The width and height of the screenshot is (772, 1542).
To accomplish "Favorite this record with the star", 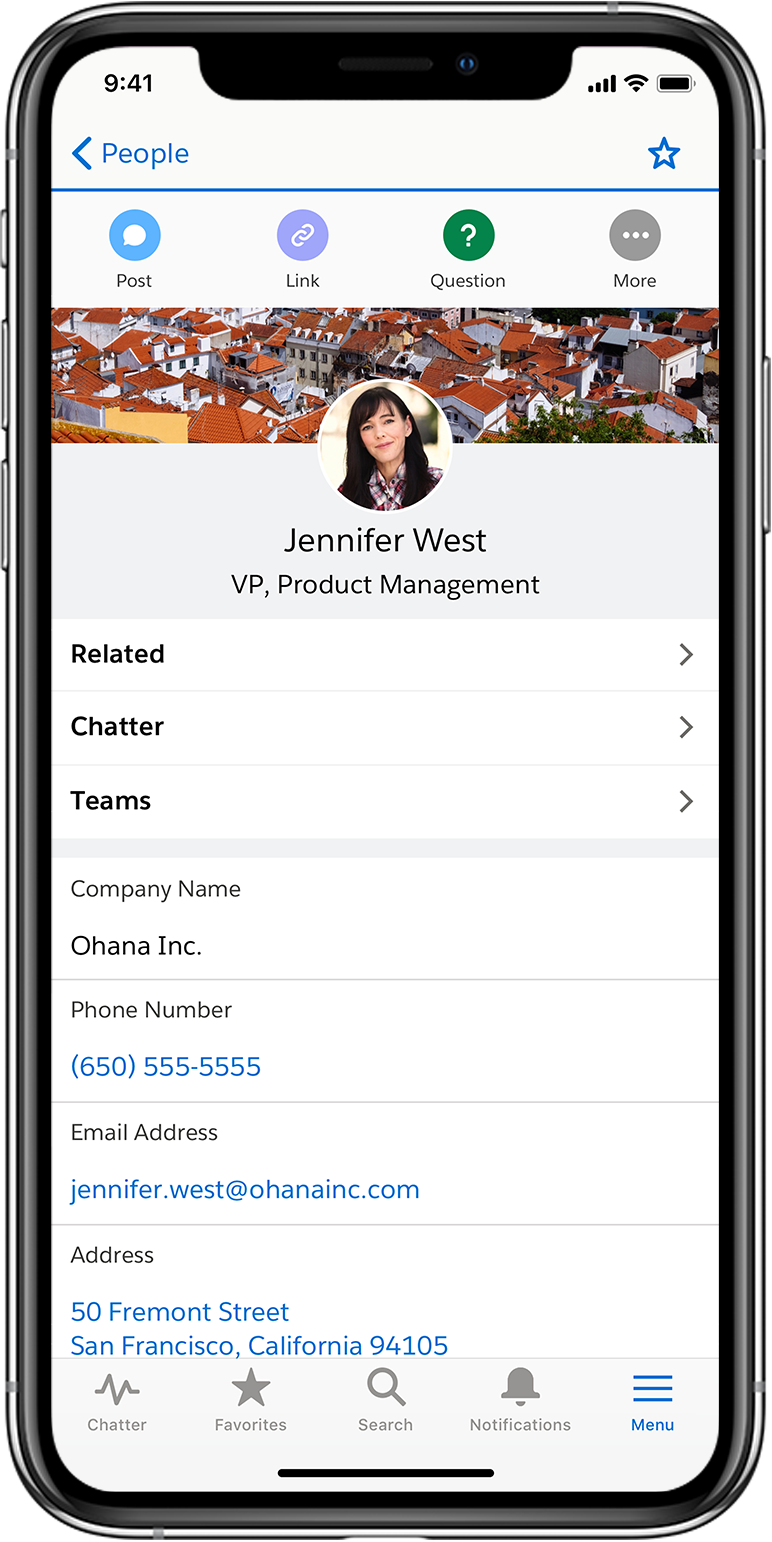I will coord(663,154).
